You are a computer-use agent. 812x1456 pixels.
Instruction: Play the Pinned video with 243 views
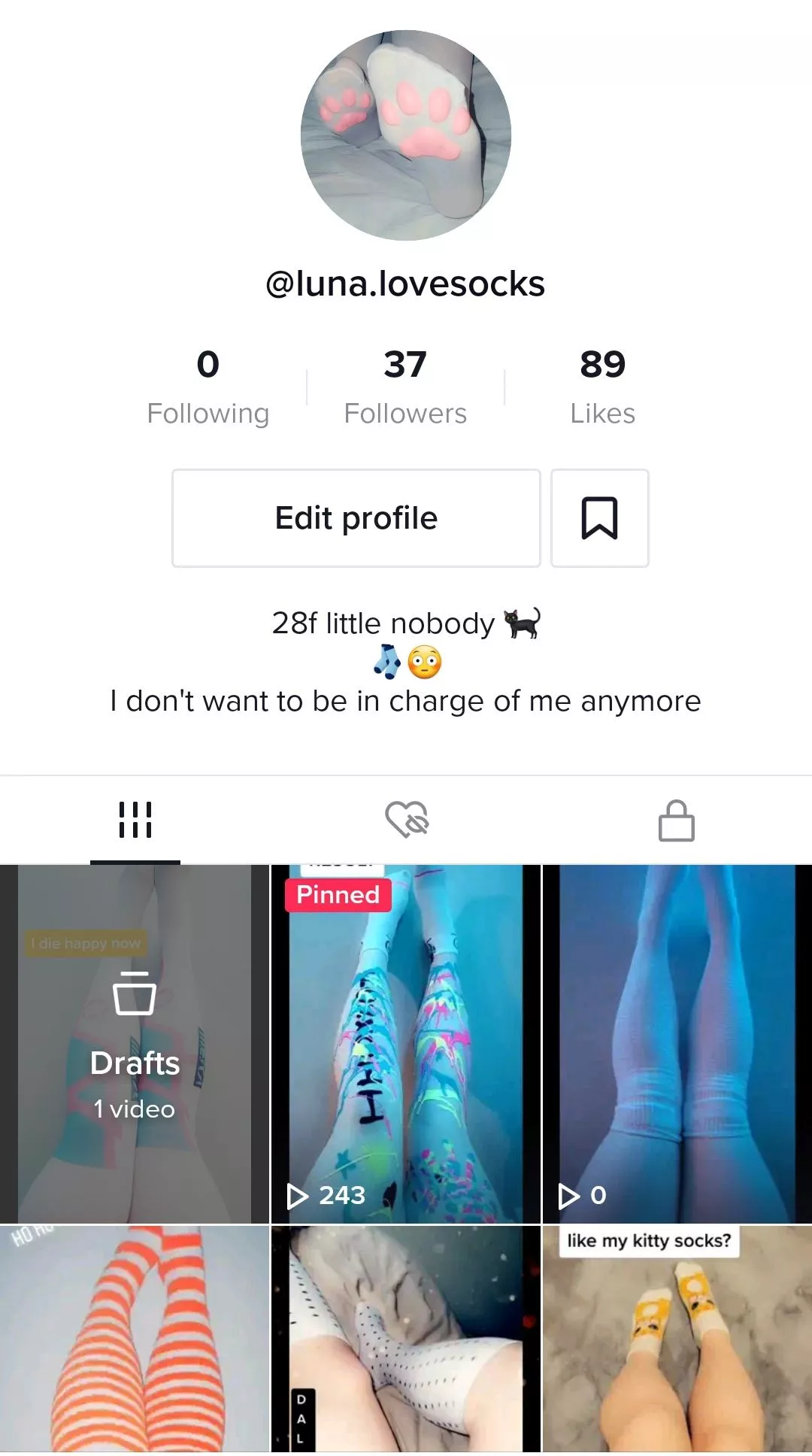(405, 1044)
